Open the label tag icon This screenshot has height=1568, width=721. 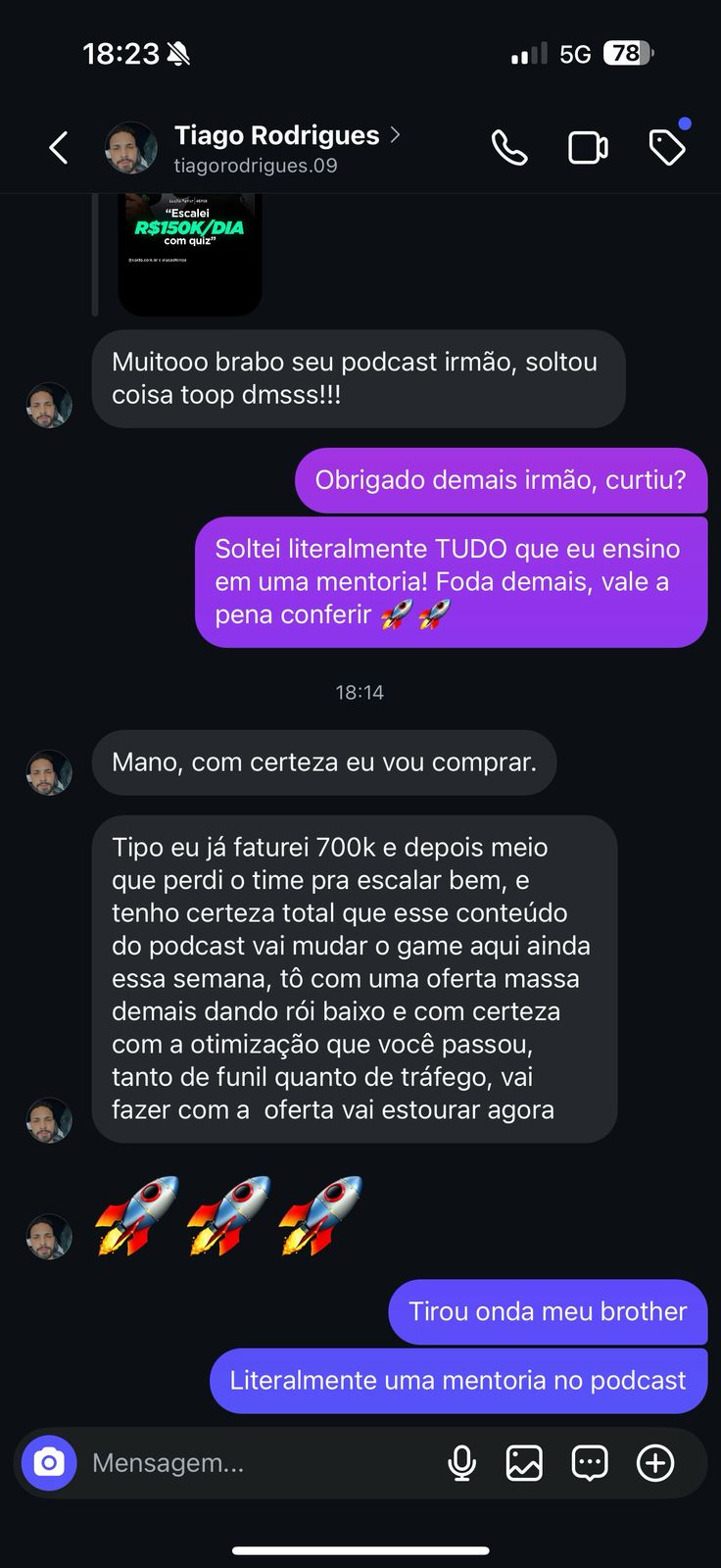[x=667, y=148]
